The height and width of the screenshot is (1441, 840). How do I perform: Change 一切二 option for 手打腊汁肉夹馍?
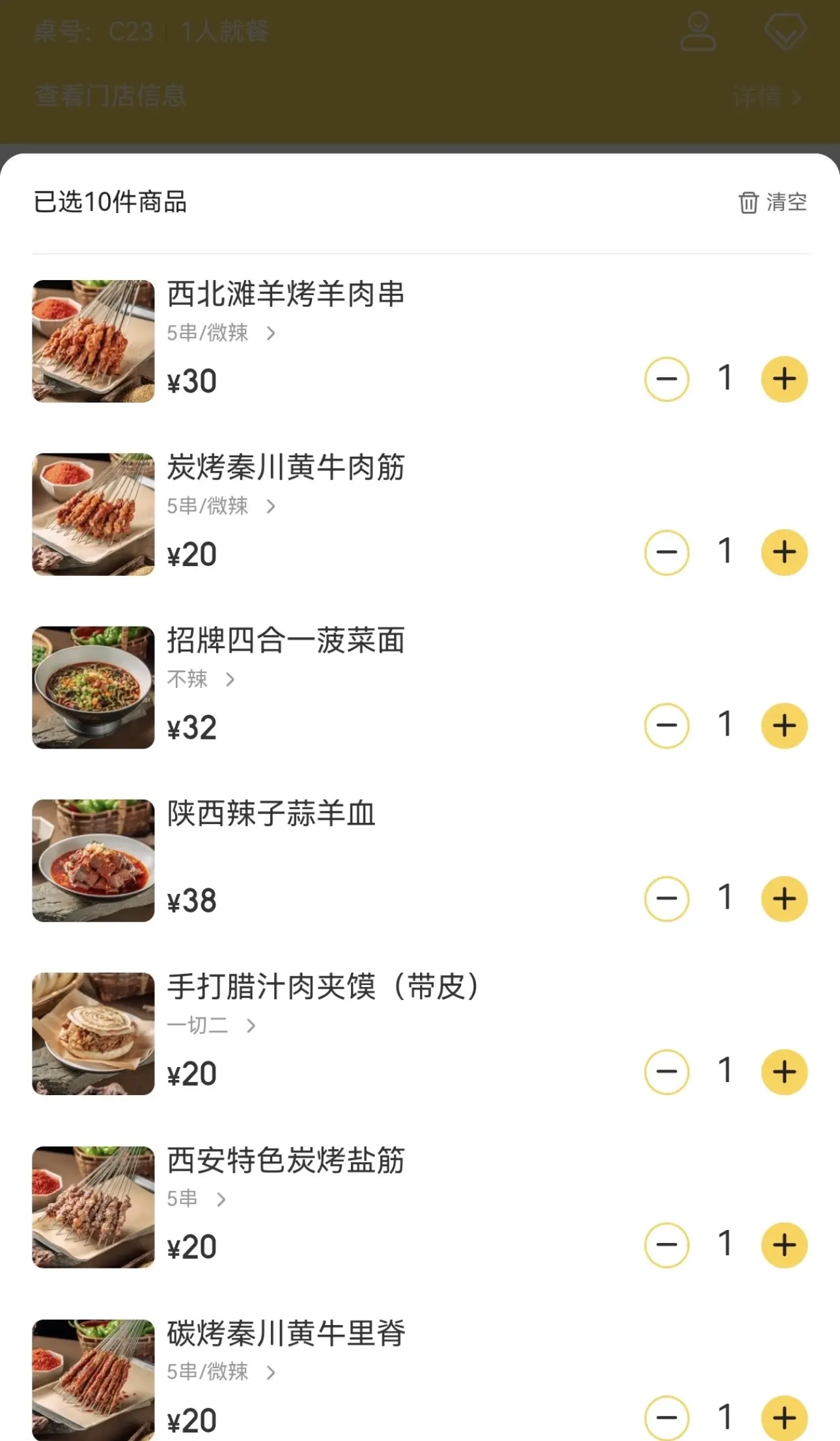211,1026
